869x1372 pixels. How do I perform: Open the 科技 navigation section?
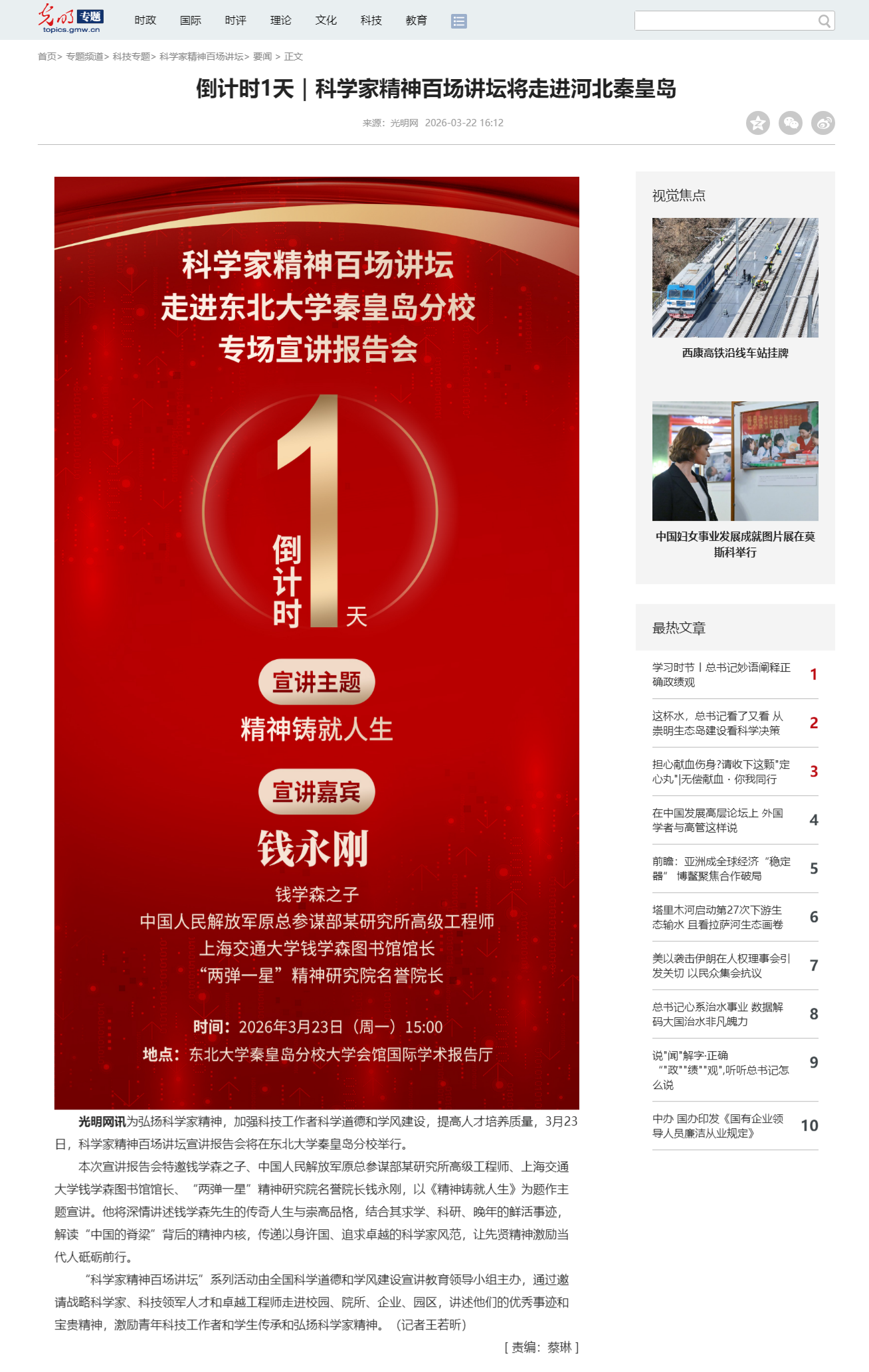371,21
